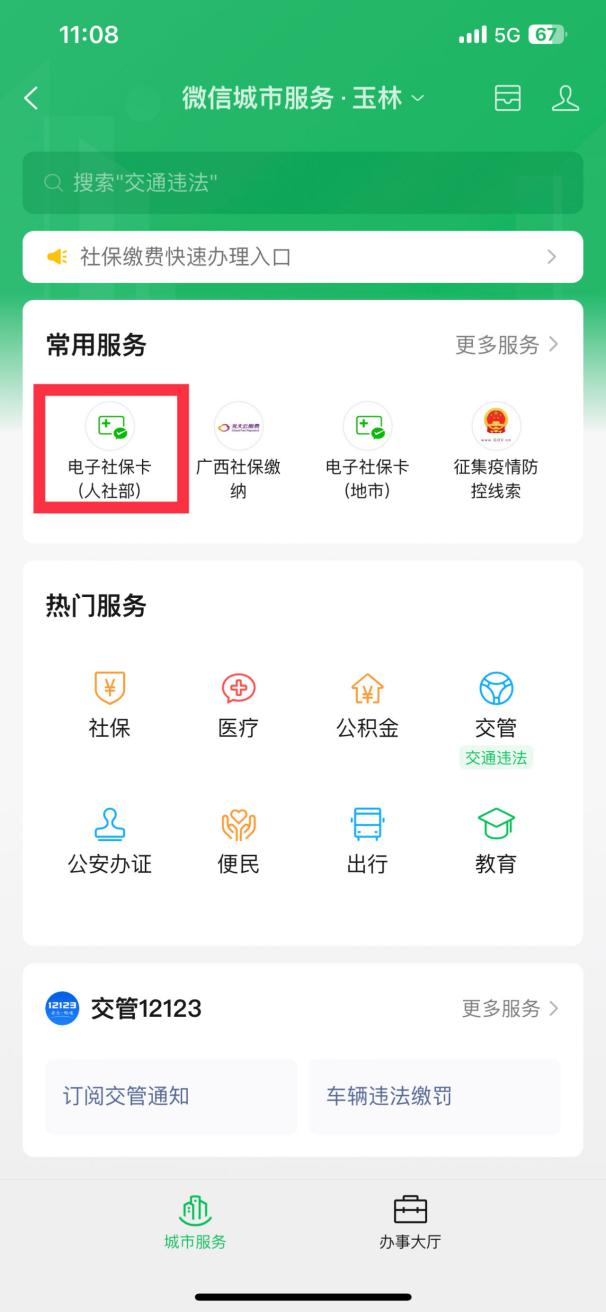Switch to the 办事大厅 tab
This screenshot has width=606, height=1312.
tap(410, 1222)
